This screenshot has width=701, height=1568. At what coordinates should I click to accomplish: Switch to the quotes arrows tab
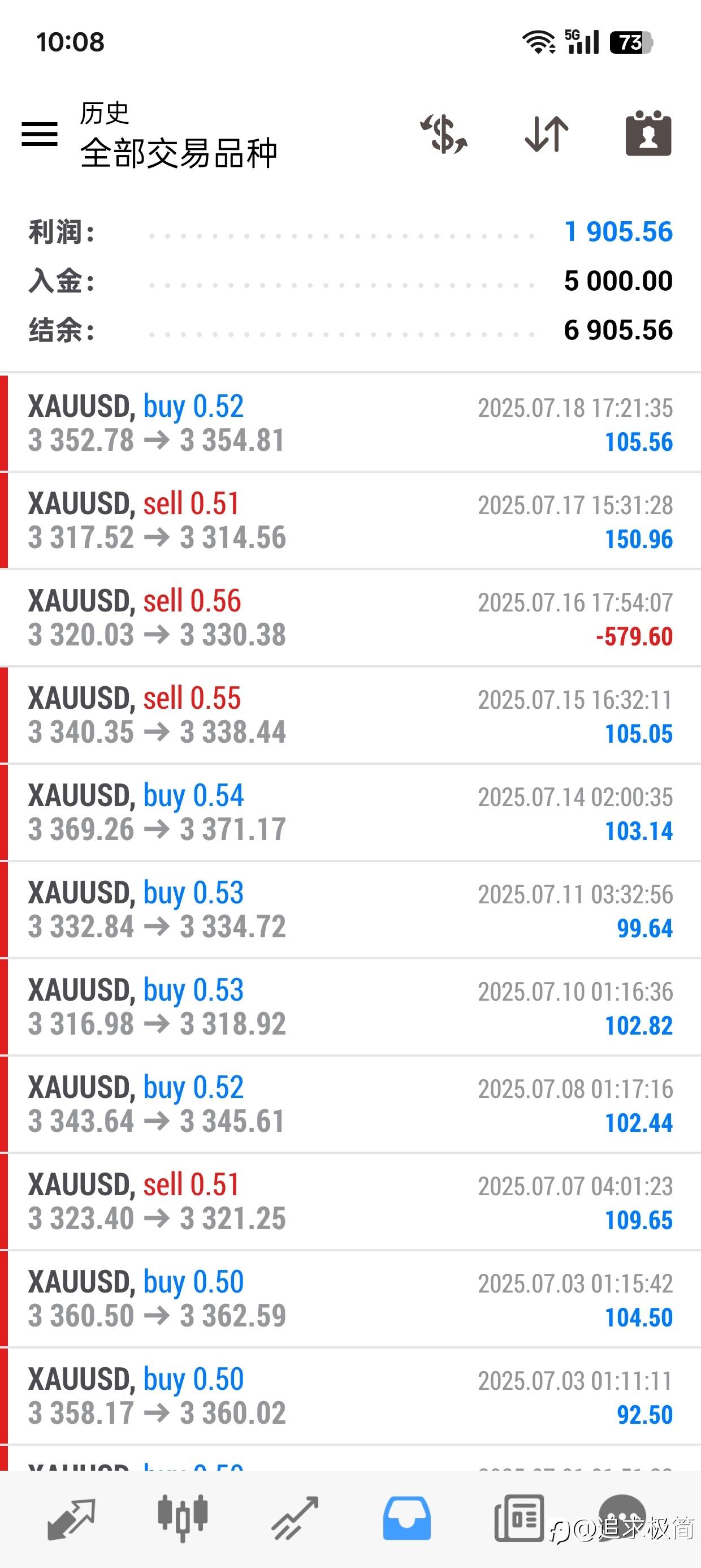coord(71,1519)
